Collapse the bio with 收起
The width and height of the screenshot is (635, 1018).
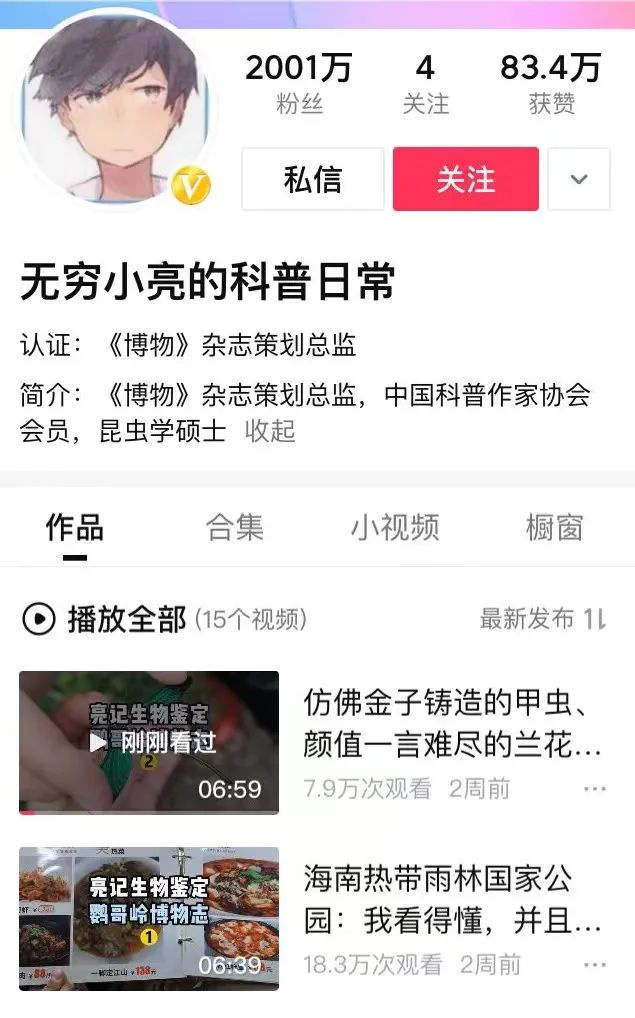(x=270, y=431)
